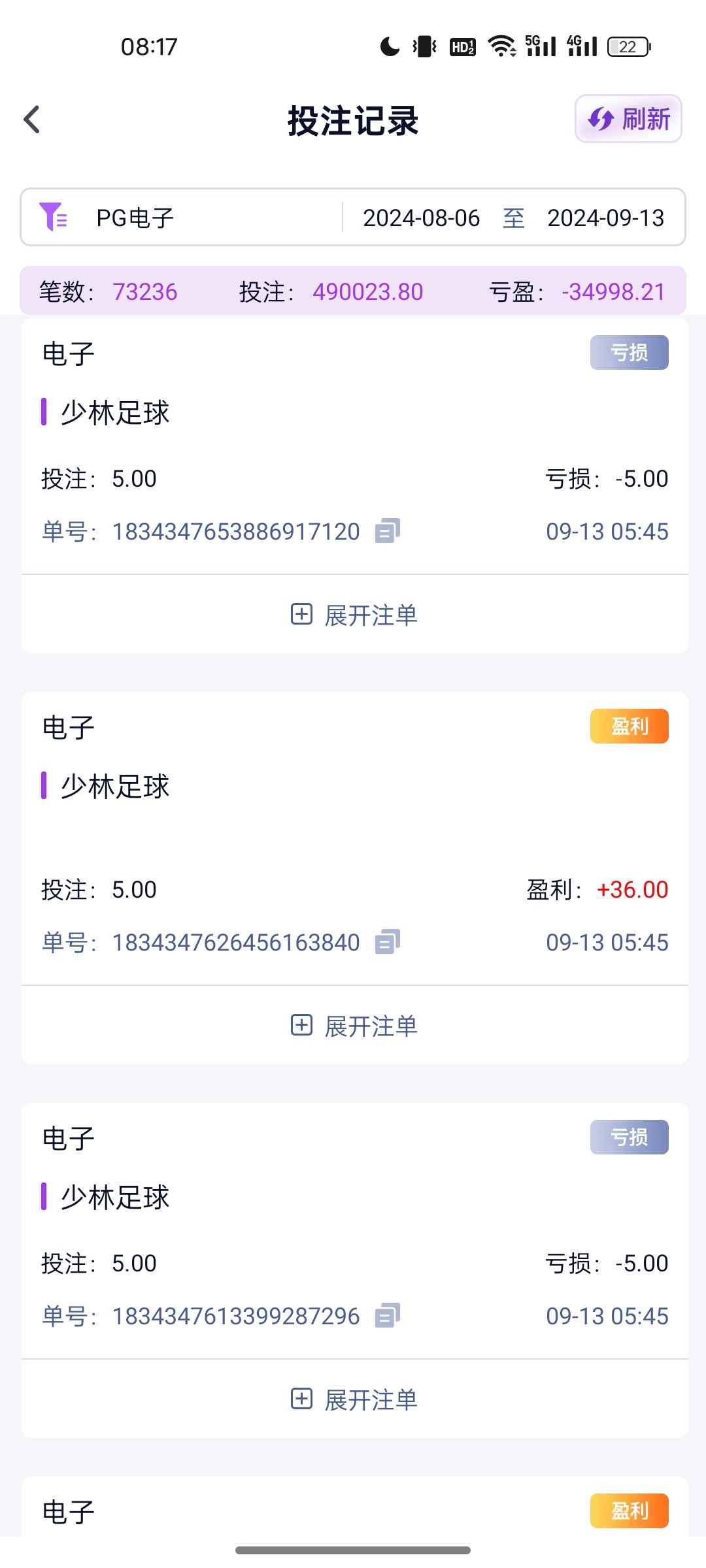Click the plus icon before second 展开注单
The image size is (706, 1568).
[x=301, y=1026]
